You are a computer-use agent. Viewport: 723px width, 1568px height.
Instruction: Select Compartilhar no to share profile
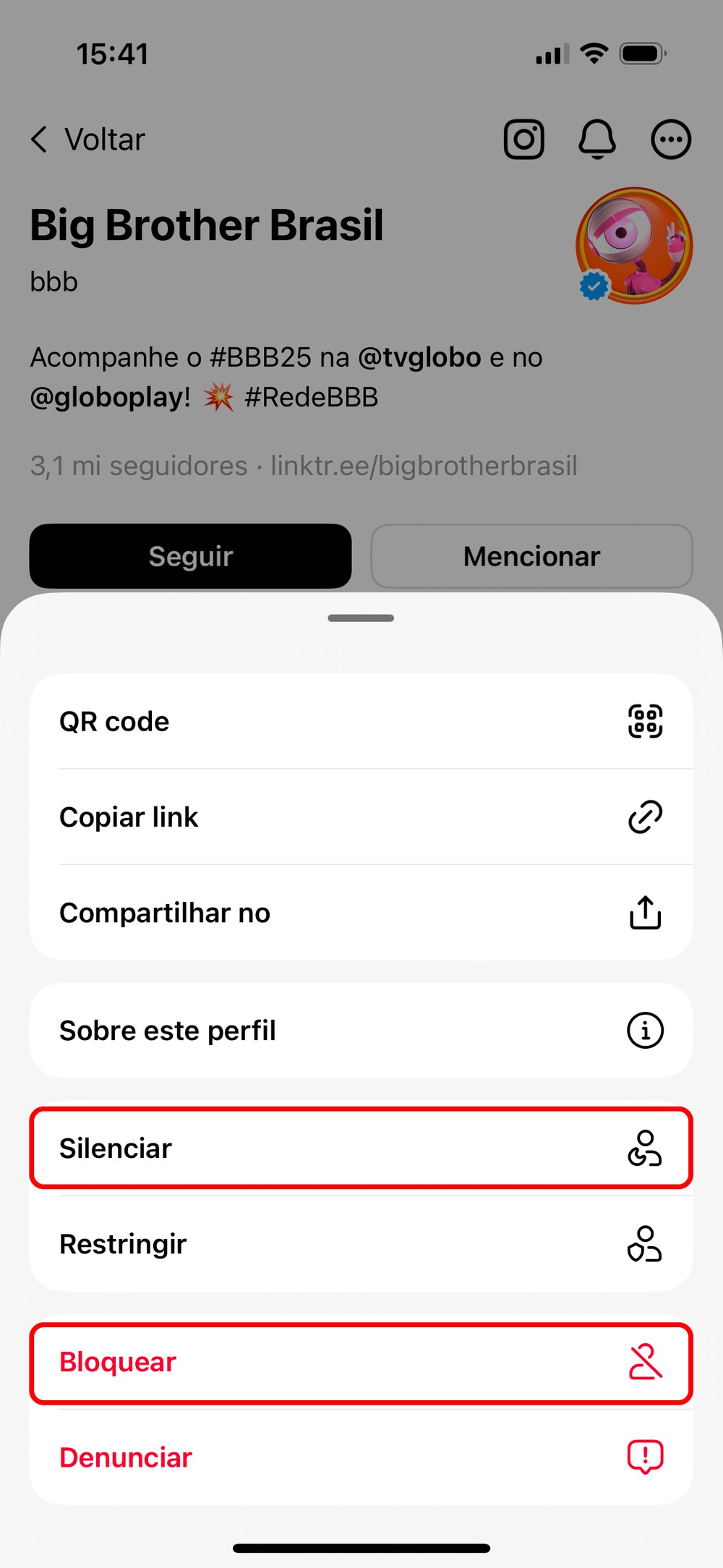pyautogui.click(x=360, y=913)
